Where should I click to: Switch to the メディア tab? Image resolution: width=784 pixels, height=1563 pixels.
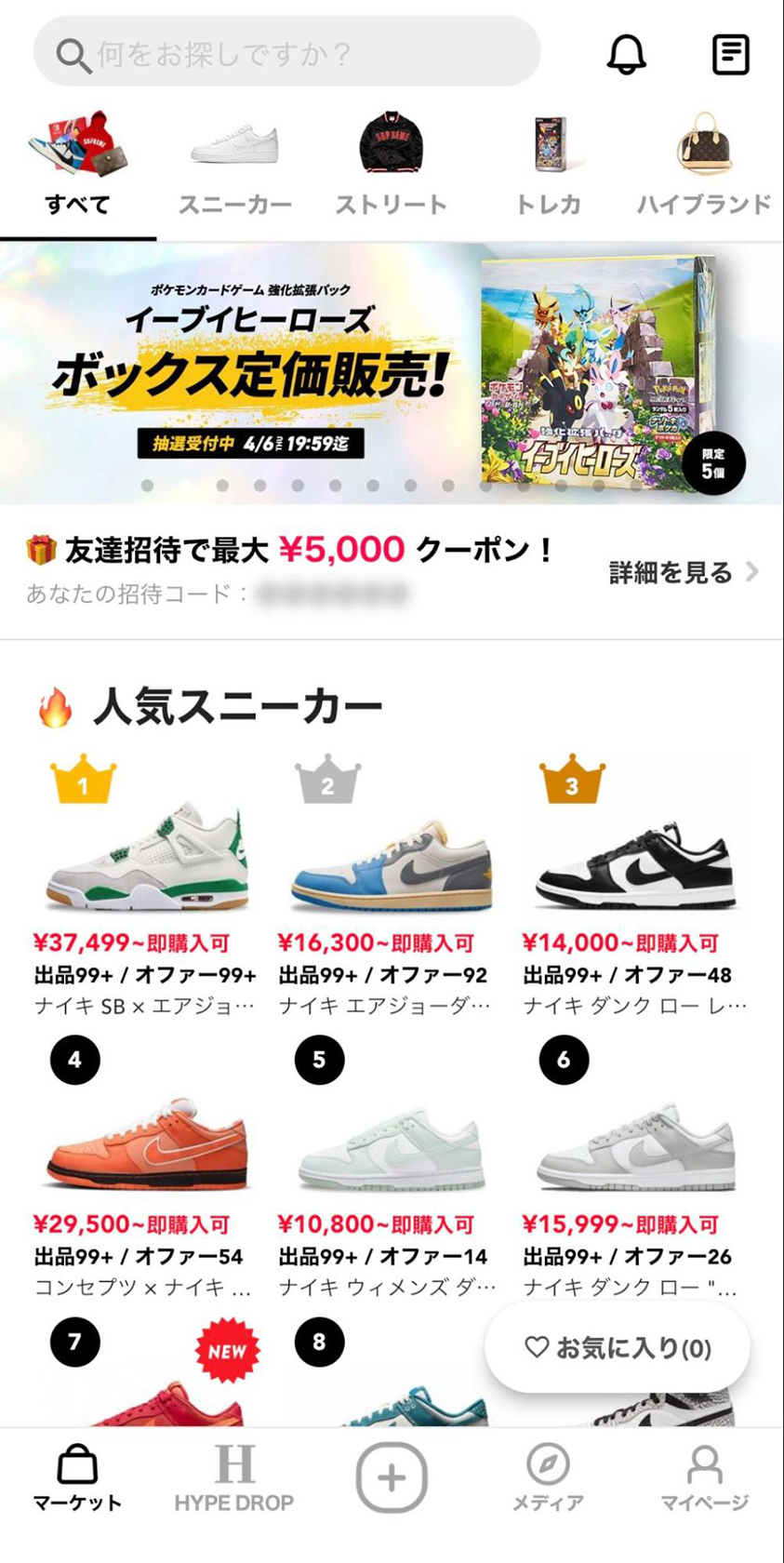(x=548, y=1478)
